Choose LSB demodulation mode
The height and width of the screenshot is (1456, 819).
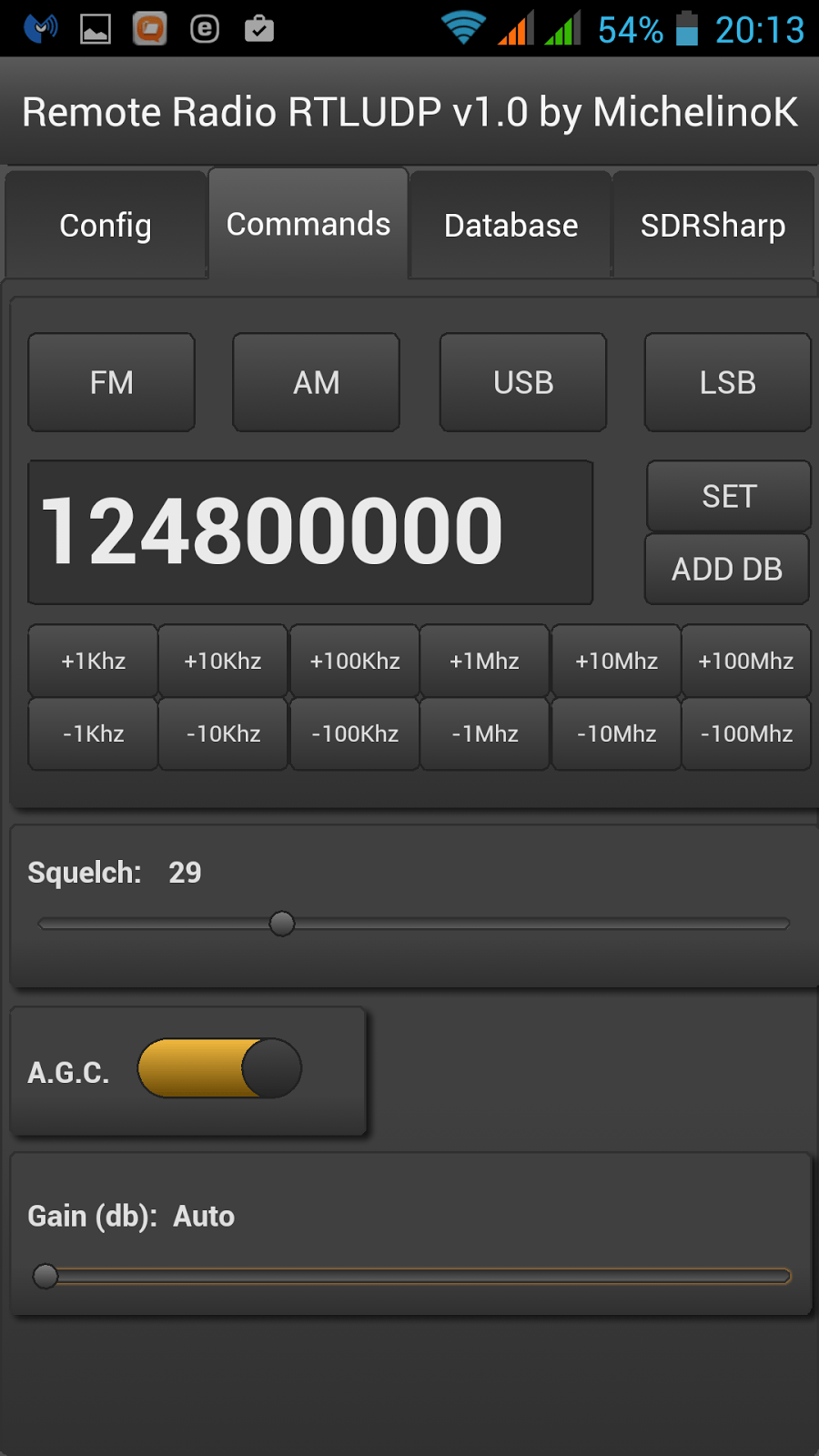[x=727, y=382]
